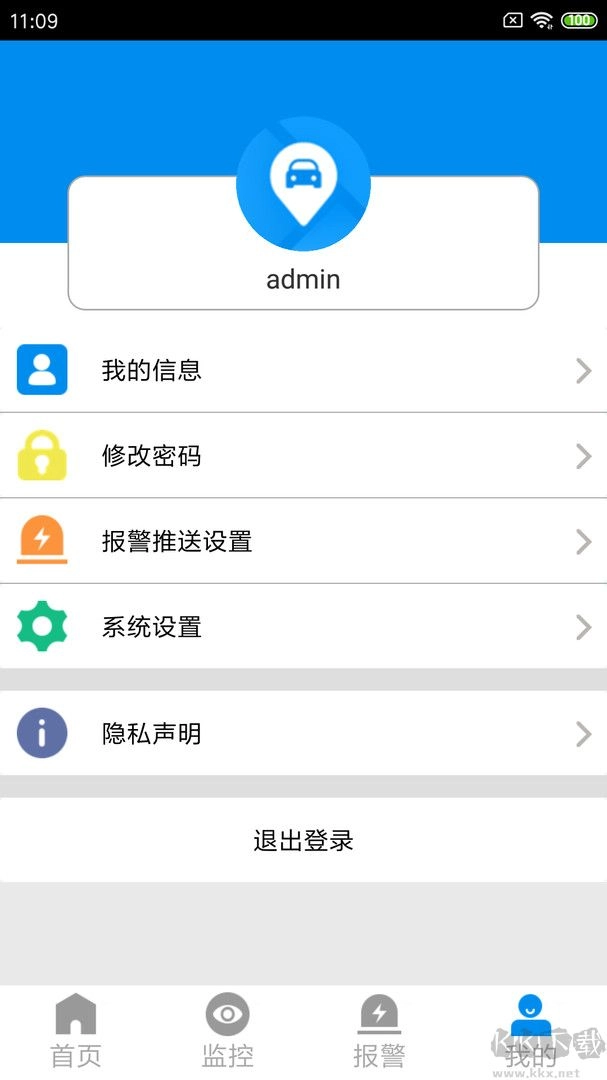
Task: Switch to the 监控 tab
Action: click(x=228, y=1030)
